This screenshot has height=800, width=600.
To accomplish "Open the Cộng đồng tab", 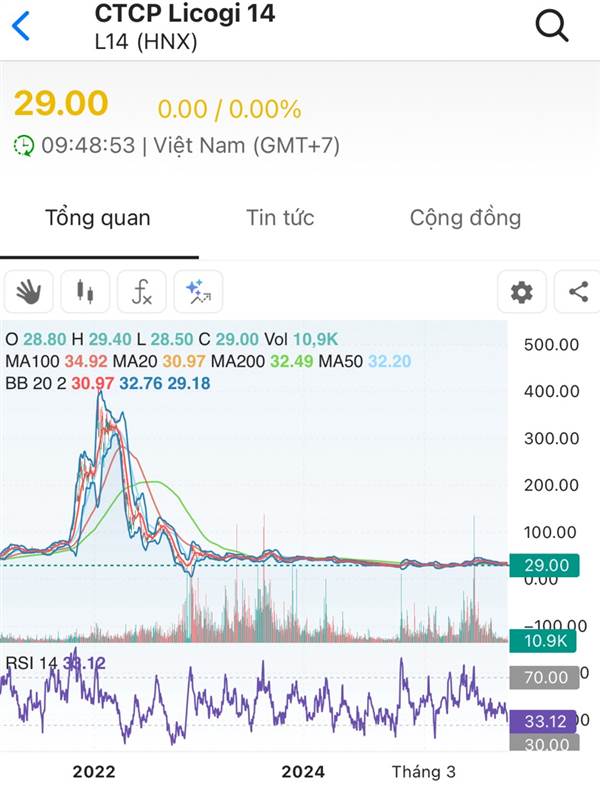I will pos(465,218).
